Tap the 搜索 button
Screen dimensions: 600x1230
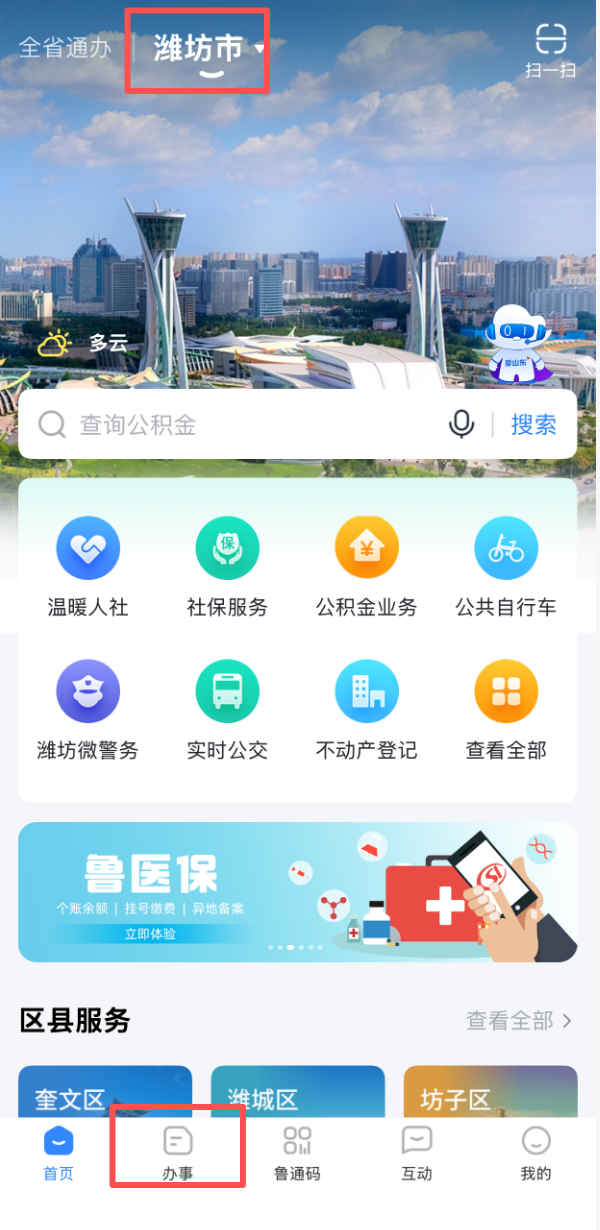click(533, 425)
